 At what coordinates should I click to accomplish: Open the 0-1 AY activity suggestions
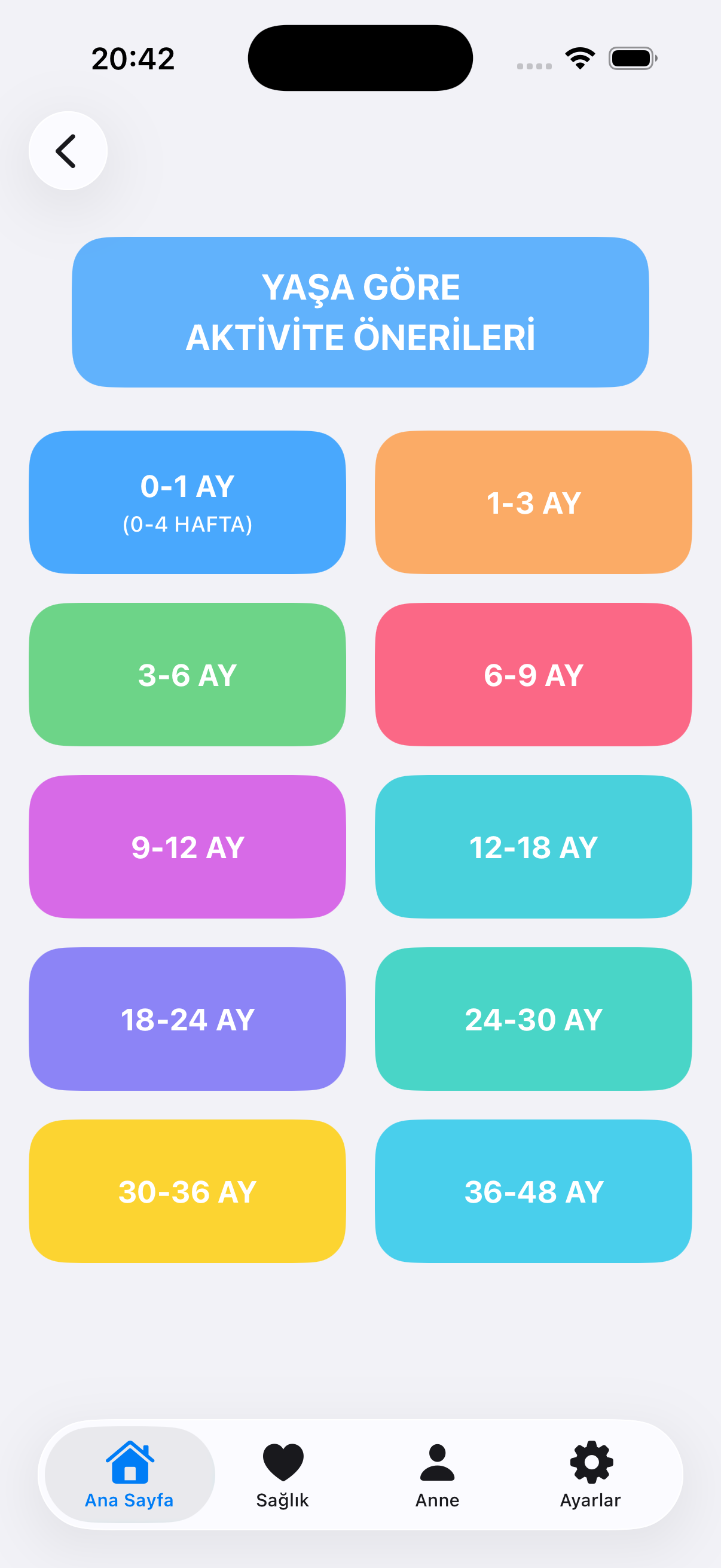[187, 502]
